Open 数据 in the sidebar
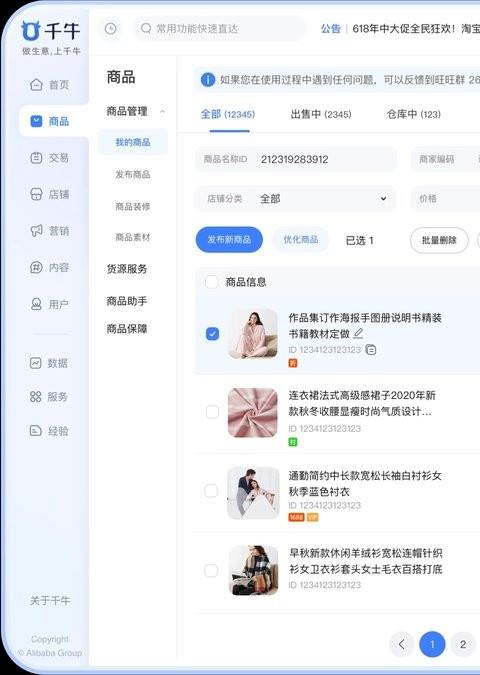This screenshot has width=480, height=675. coord(50,363)
